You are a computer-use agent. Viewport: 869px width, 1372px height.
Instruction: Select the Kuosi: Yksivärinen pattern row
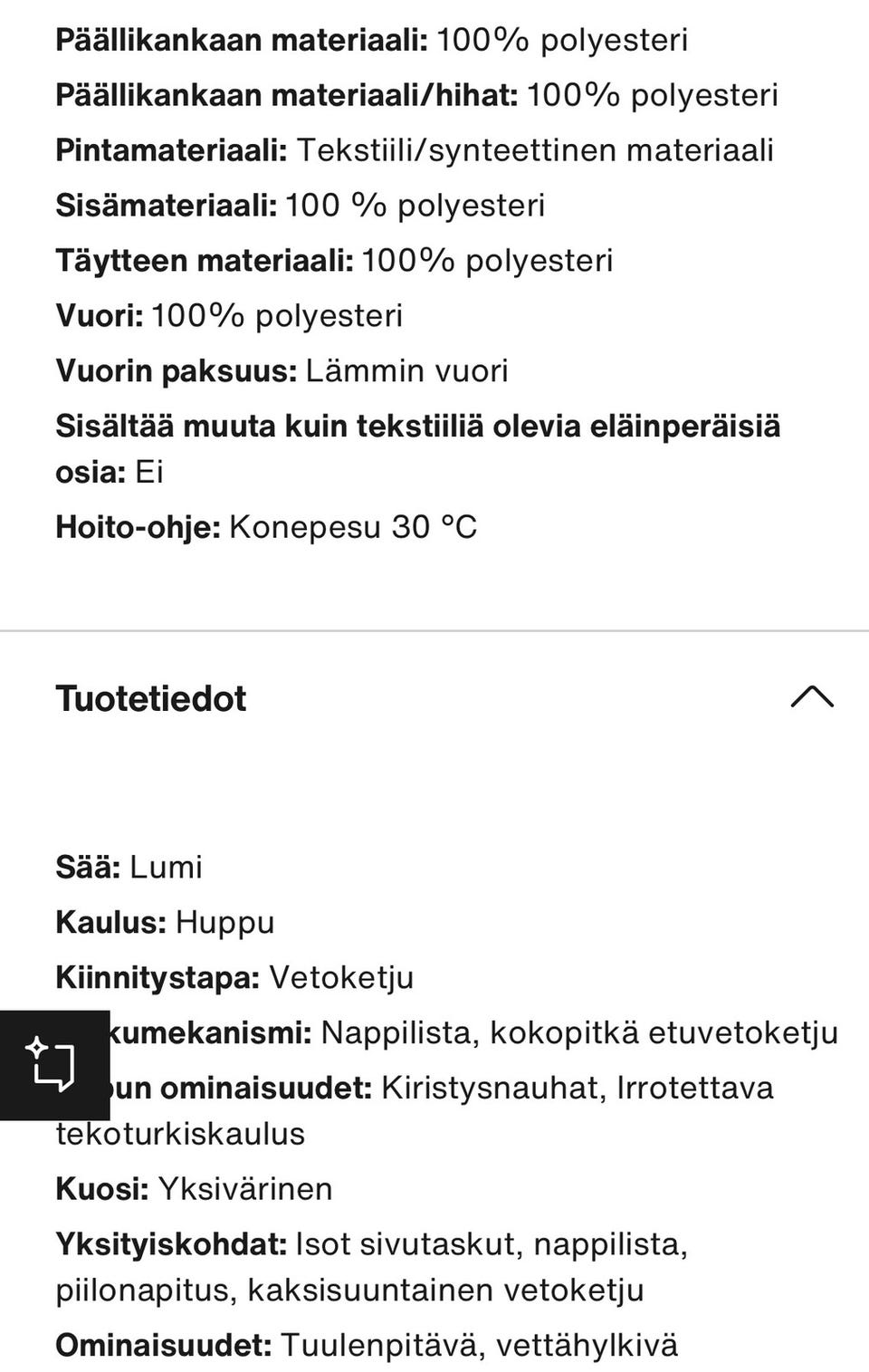click(194, 1187)
